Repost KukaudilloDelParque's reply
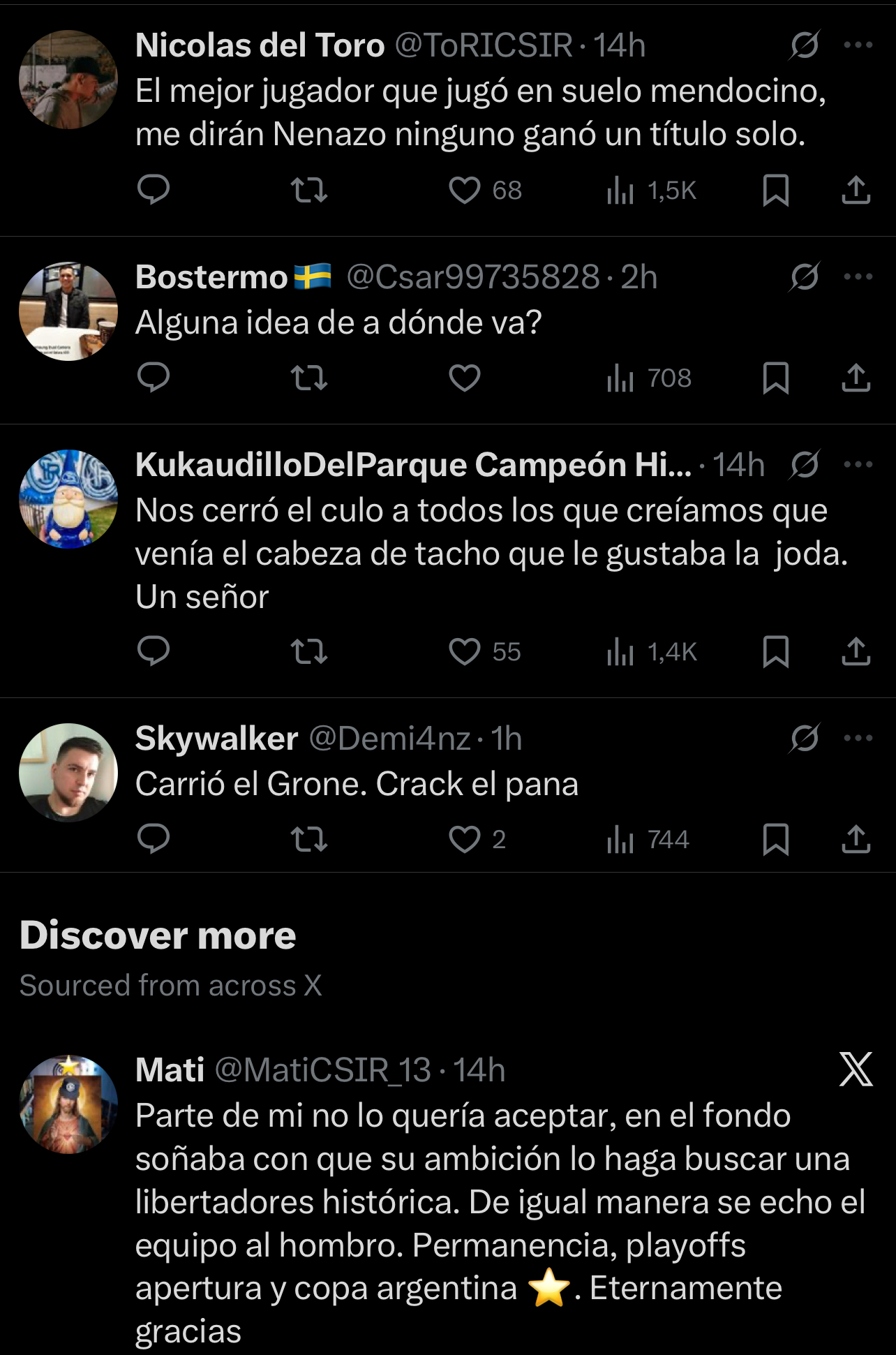Image resolution: width=896 pixels, height=1355 pixels. (x=308, y=652)
